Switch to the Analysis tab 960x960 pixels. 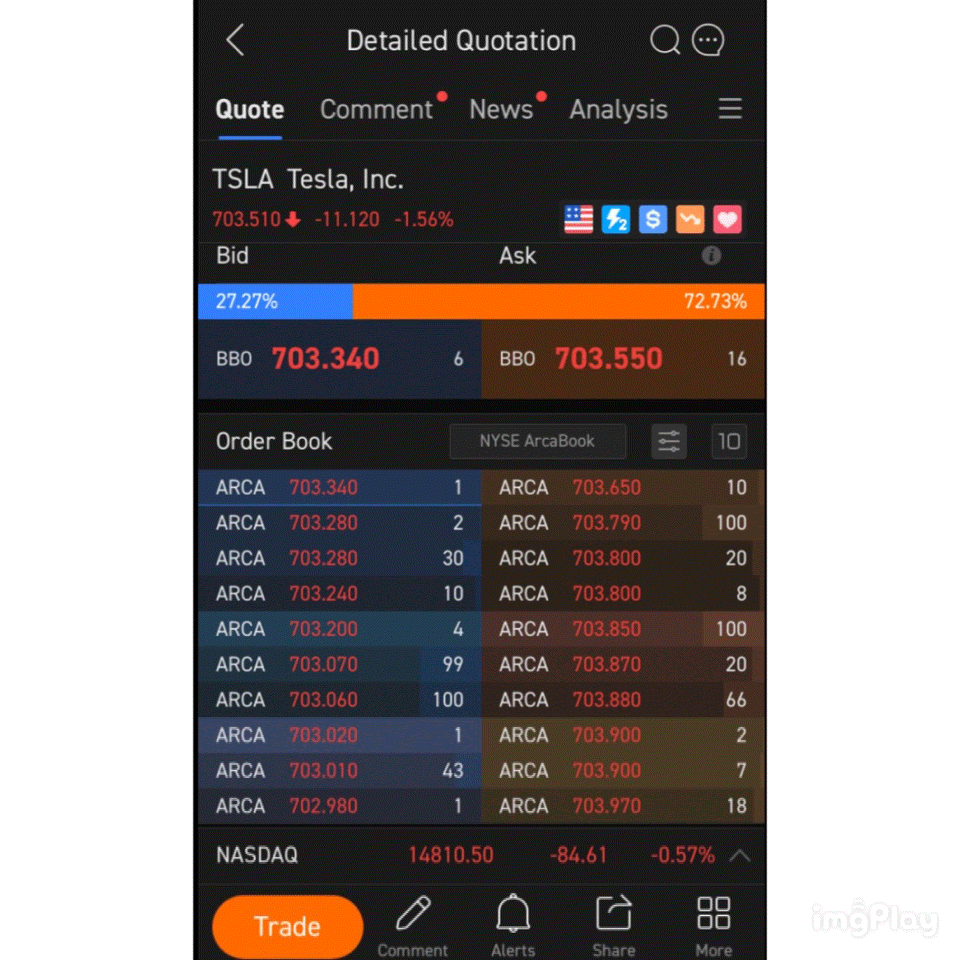click(x=618, y=110)
